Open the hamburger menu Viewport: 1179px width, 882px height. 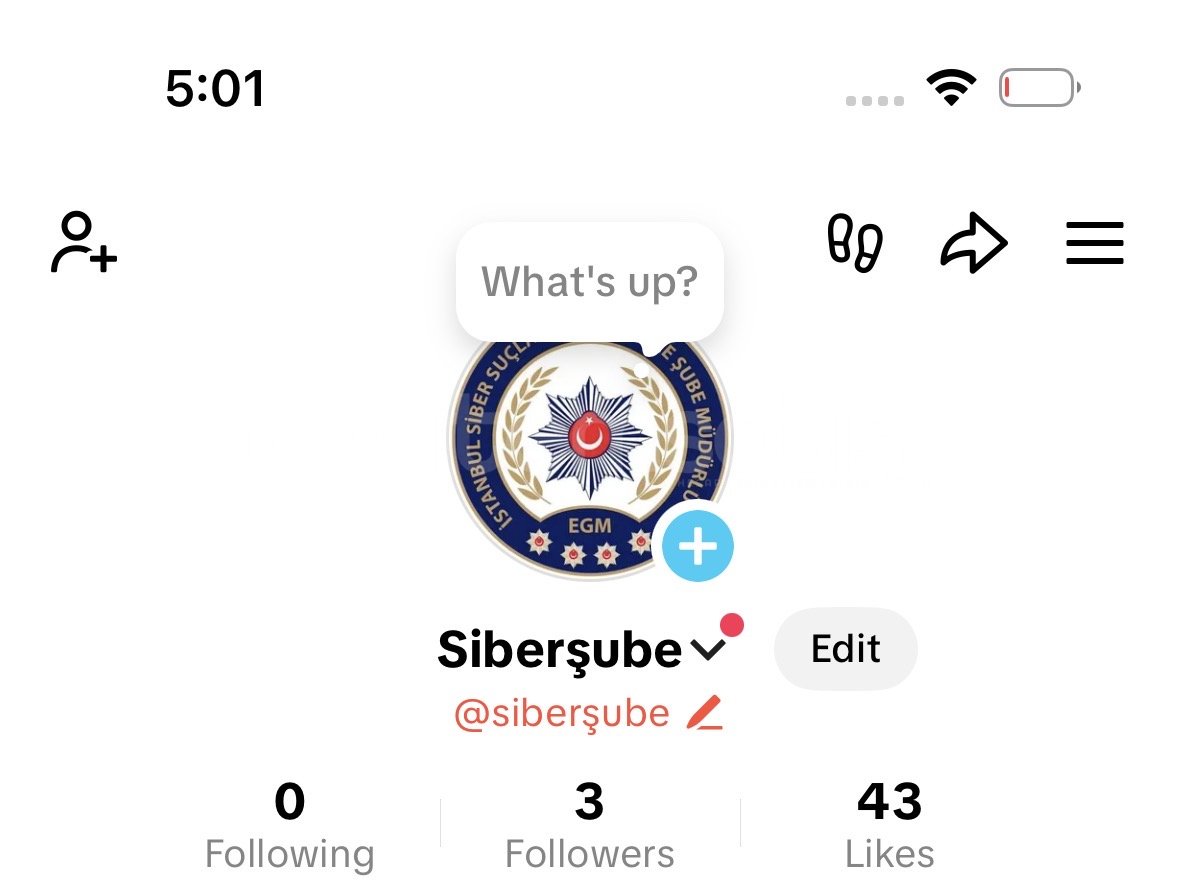(1095, 242)
